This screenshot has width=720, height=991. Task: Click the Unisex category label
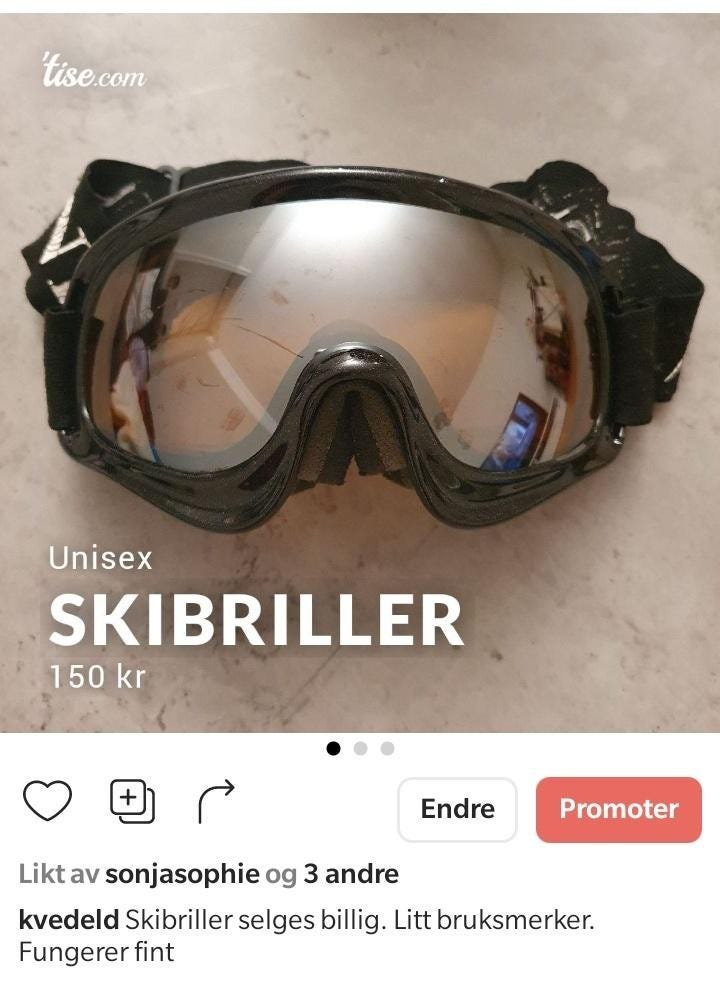click(100, 559)
